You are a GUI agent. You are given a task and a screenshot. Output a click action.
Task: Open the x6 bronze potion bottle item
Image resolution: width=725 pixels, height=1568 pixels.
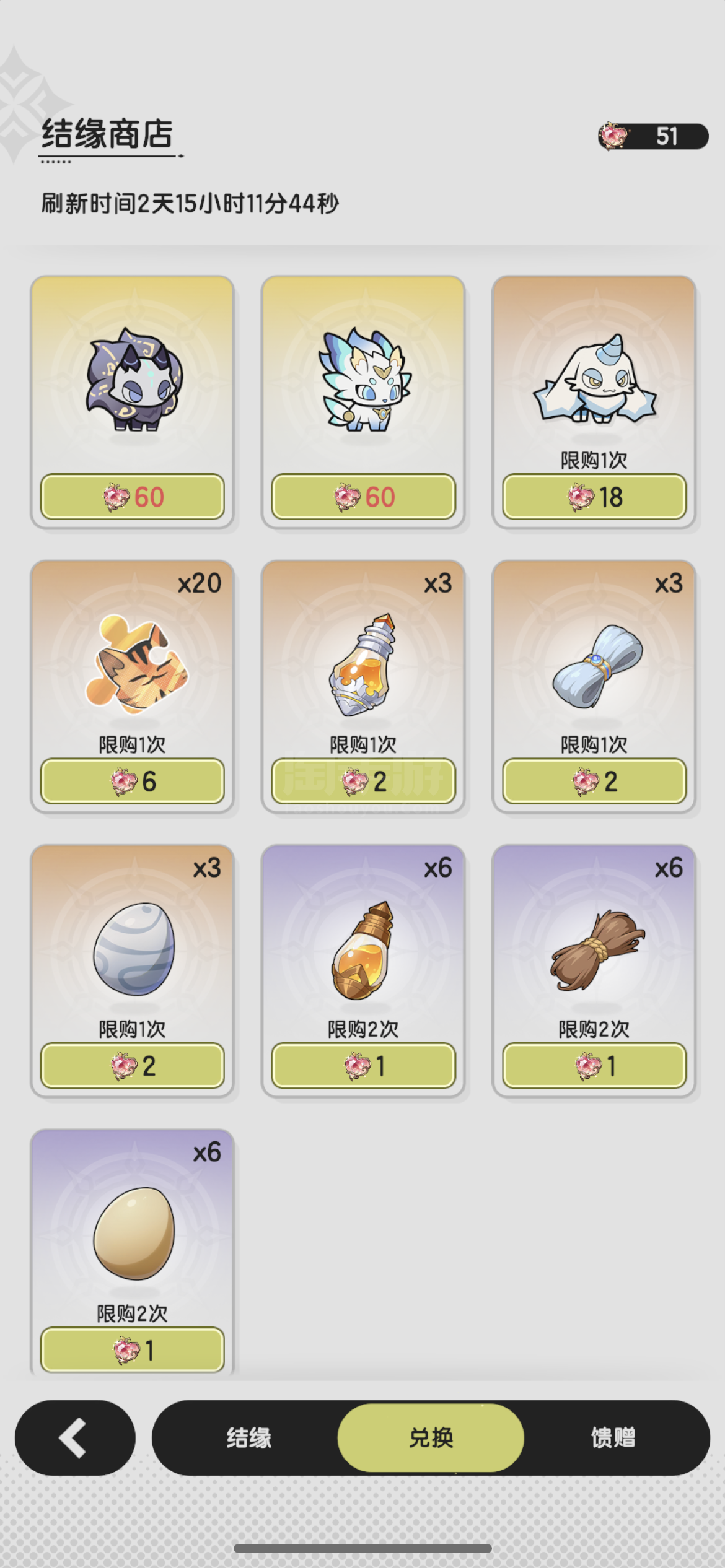(x=363, y=970)
